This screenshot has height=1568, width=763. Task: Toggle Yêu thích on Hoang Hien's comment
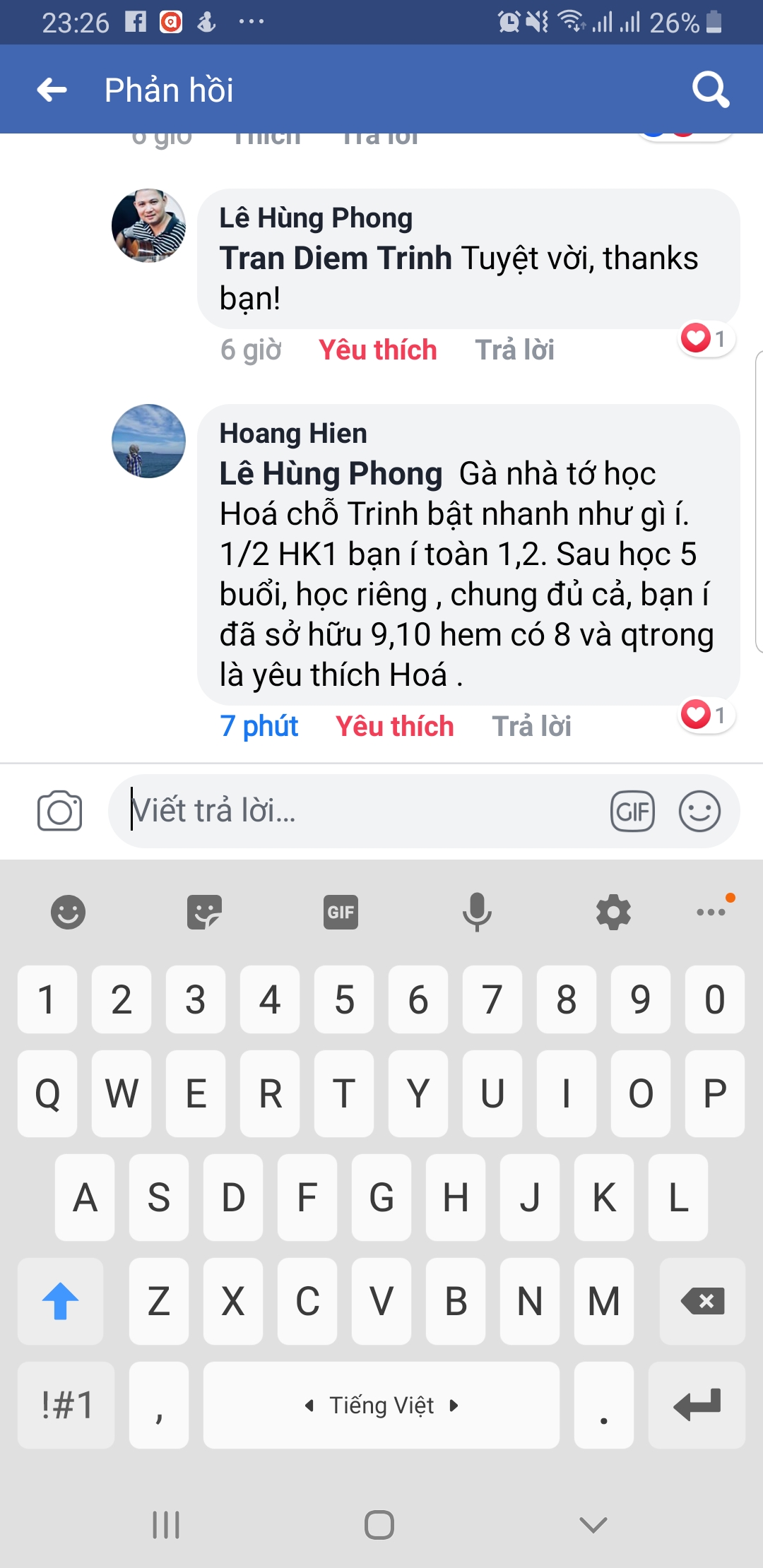[x=394, y=726]
